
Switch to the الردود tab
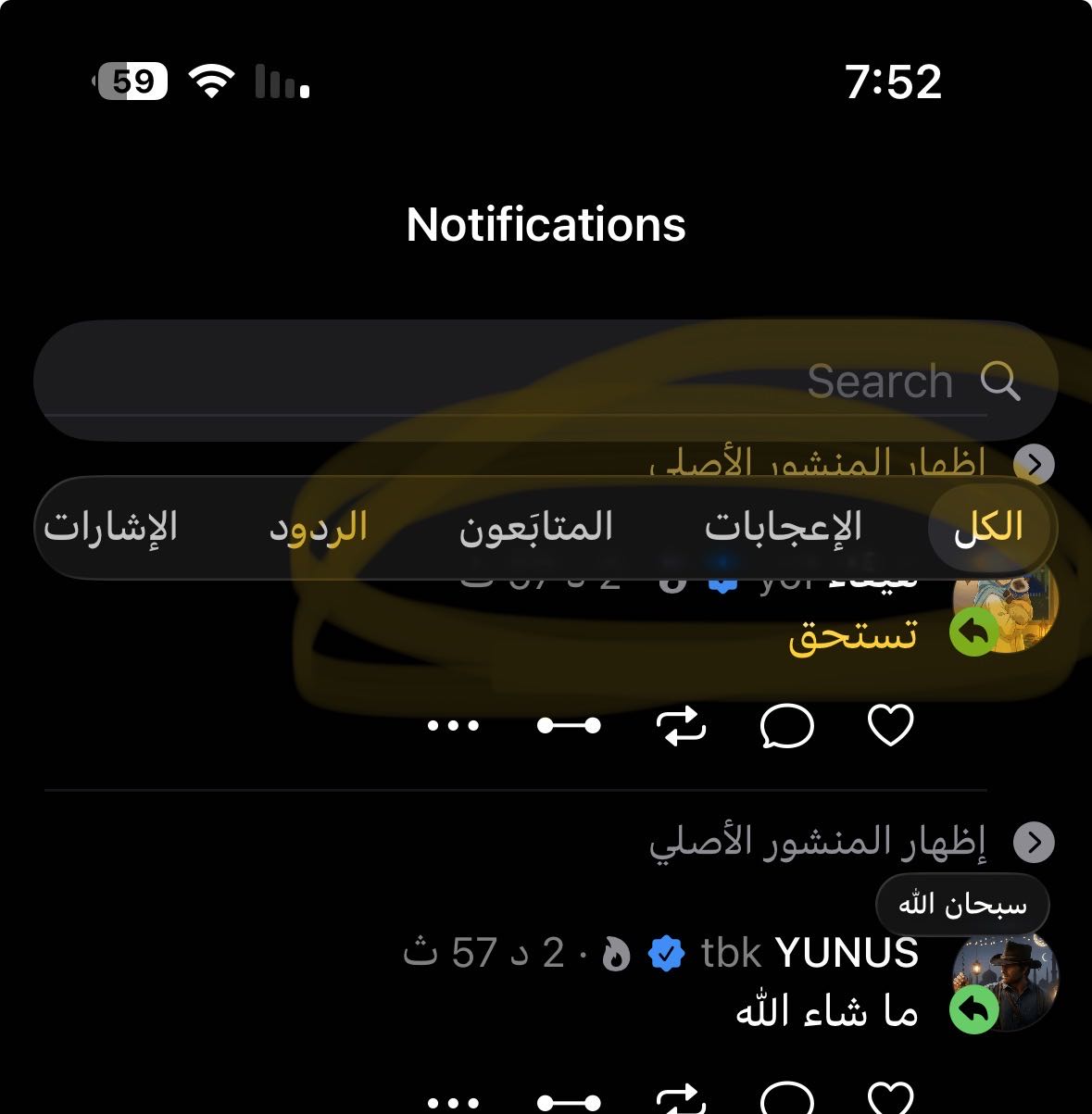point(318,527)
